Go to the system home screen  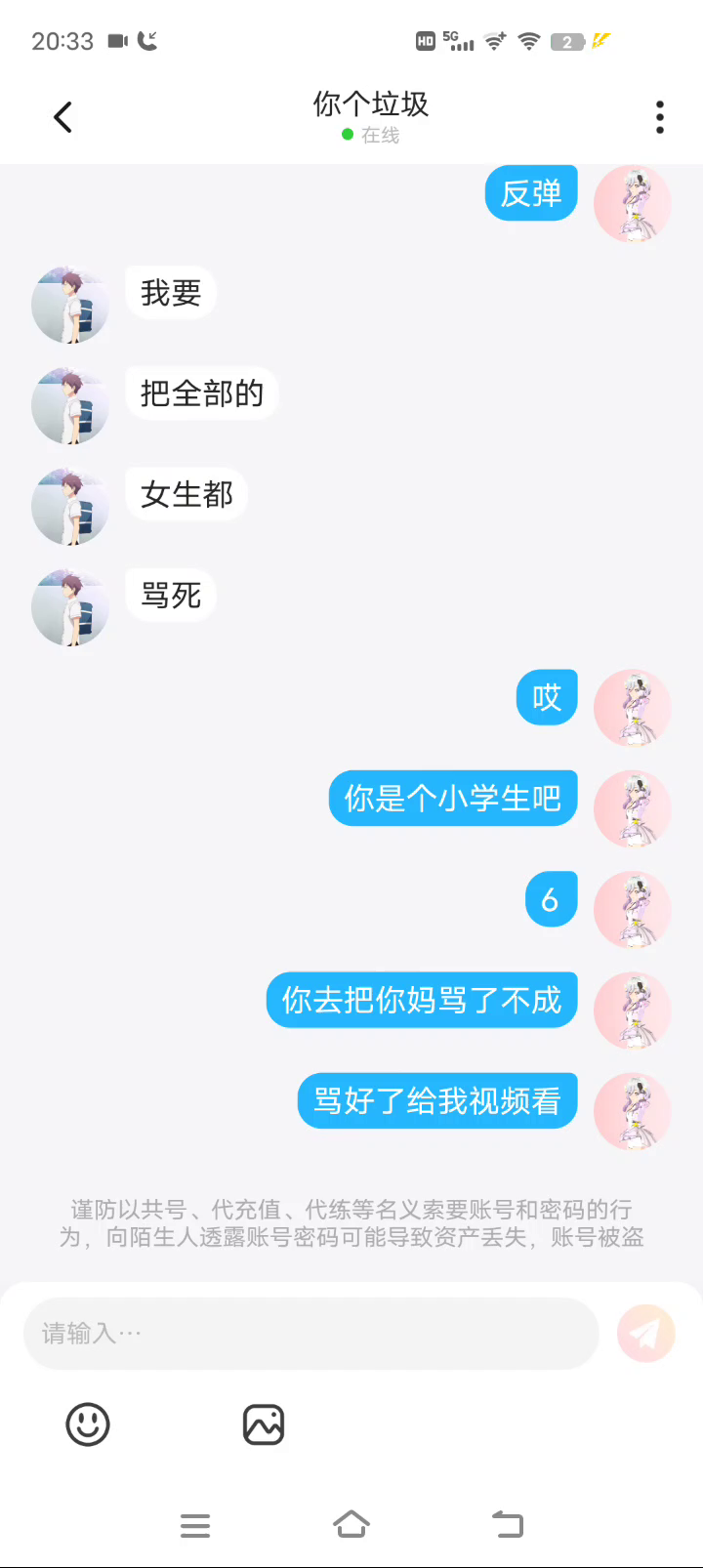coord(351,1524)
